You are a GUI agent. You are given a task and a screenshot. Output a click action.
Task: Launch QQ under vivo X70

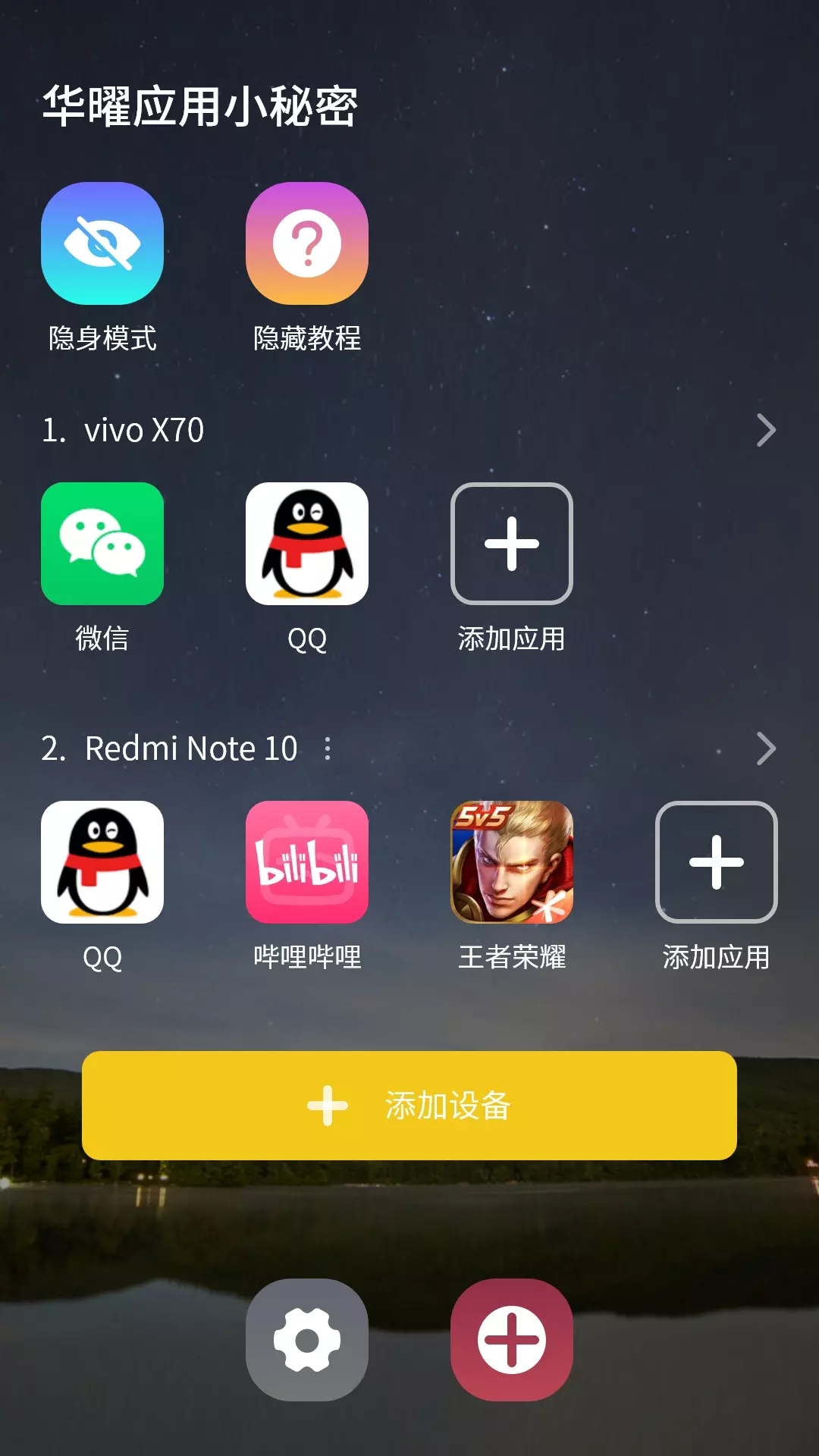coord(307,544)
